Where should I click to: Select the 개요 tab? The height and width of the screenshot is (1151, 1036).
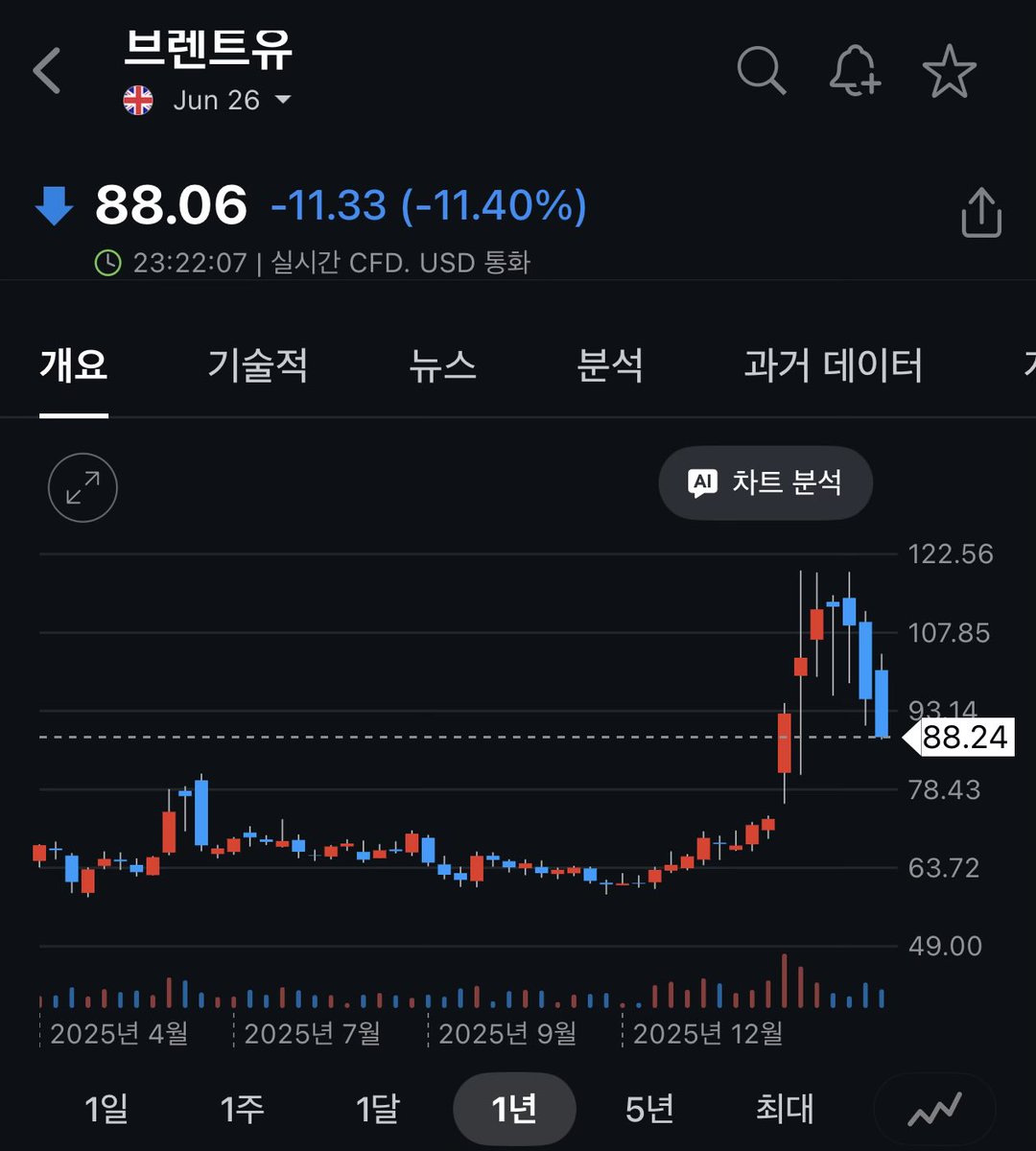tap(74, 366)
